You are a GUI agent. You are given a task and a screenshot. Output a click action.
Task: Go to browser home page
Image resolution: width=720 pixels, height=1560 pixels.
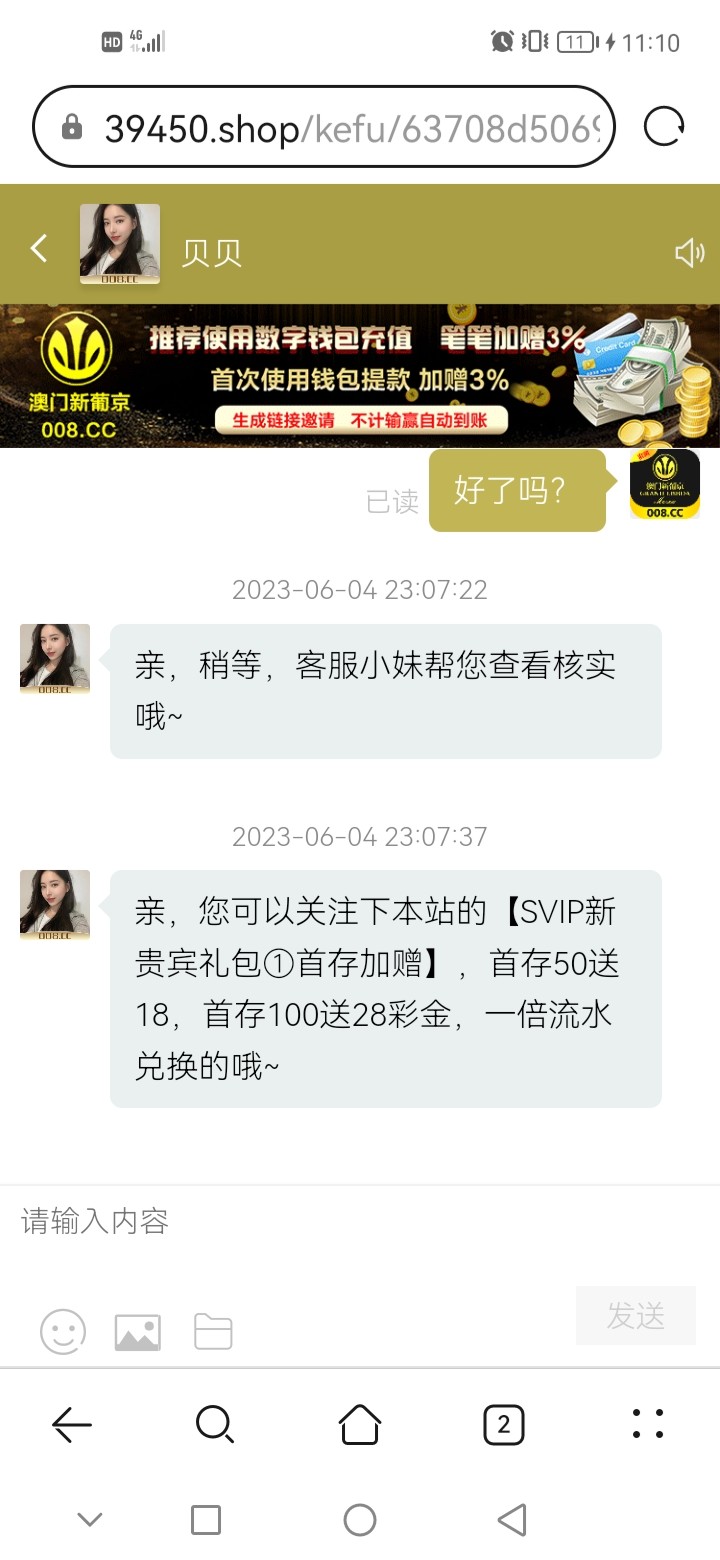tap(360, 1424)
